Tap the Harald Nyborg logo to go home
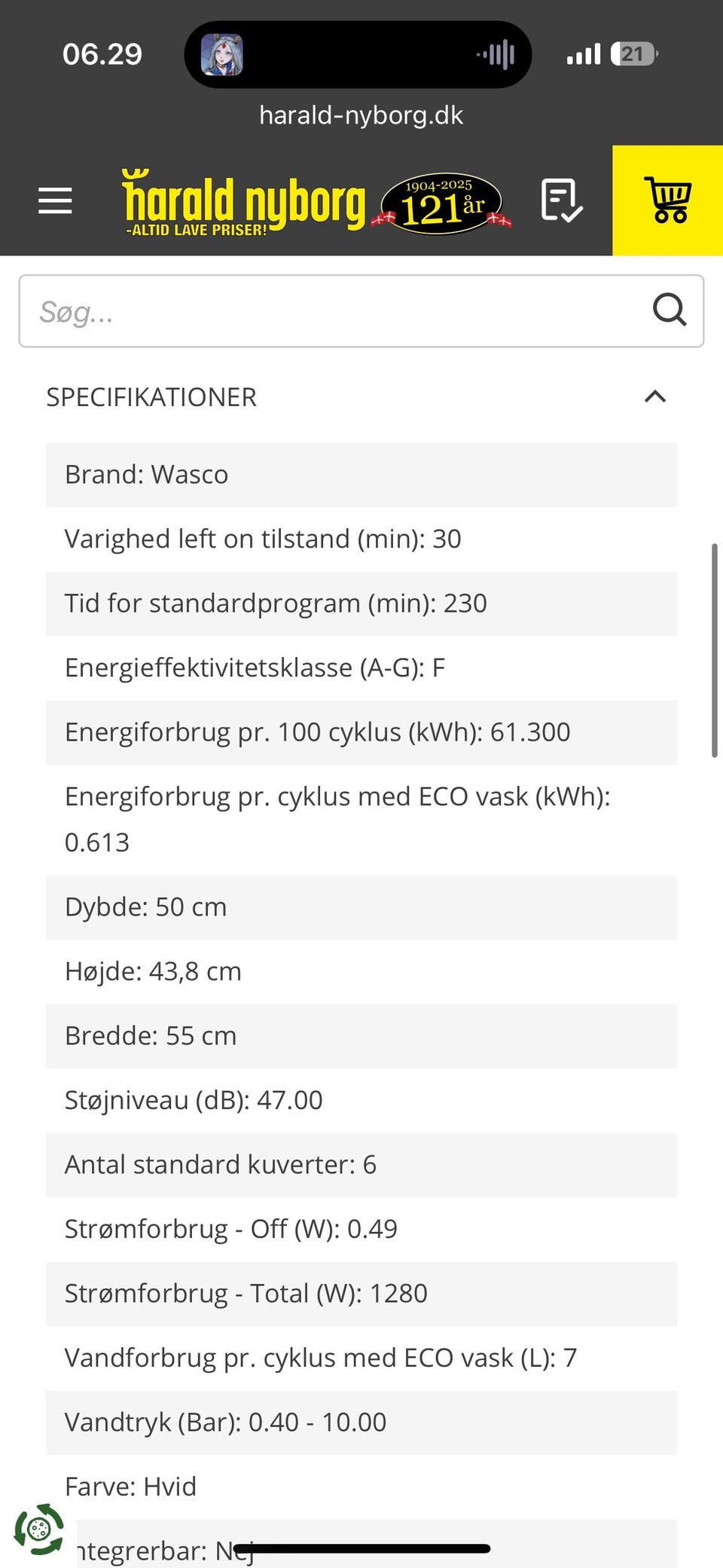 316,202
